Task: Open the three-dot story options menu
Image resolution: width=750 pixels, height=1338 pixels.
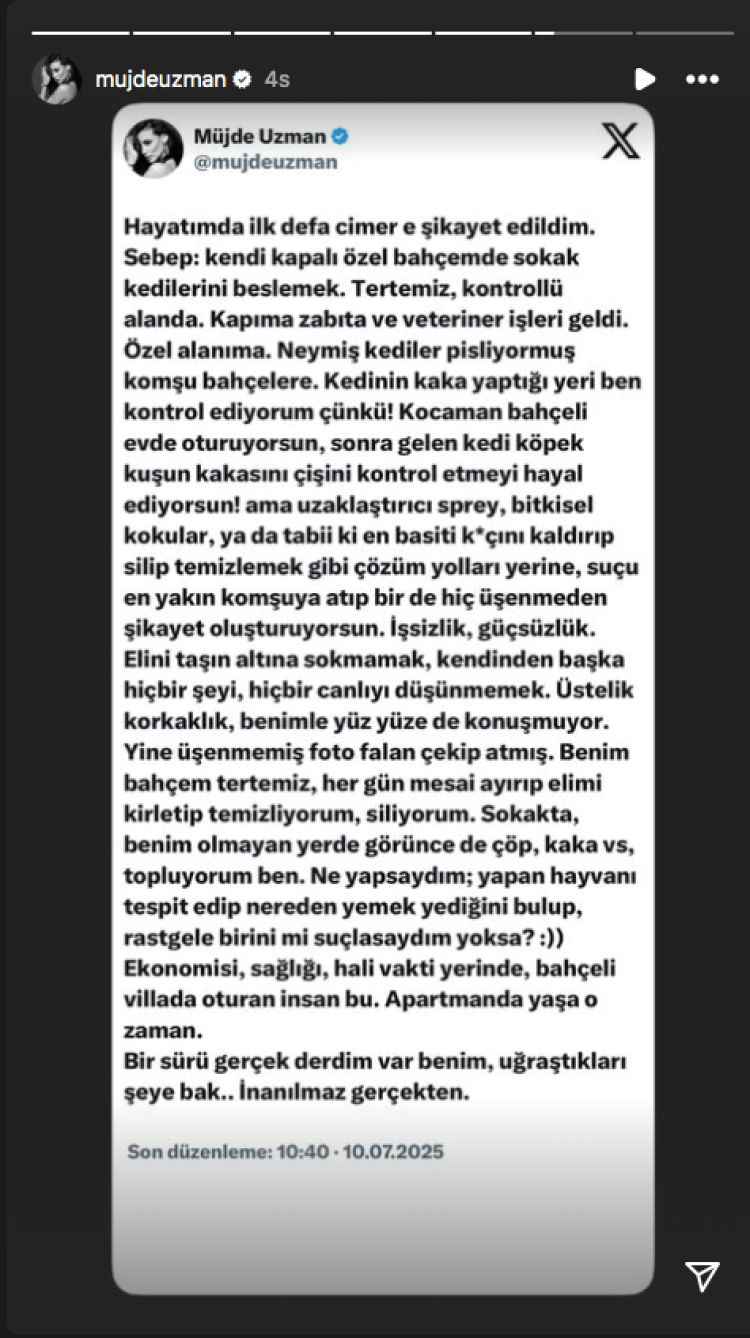Action: click(x=702, y=79)
